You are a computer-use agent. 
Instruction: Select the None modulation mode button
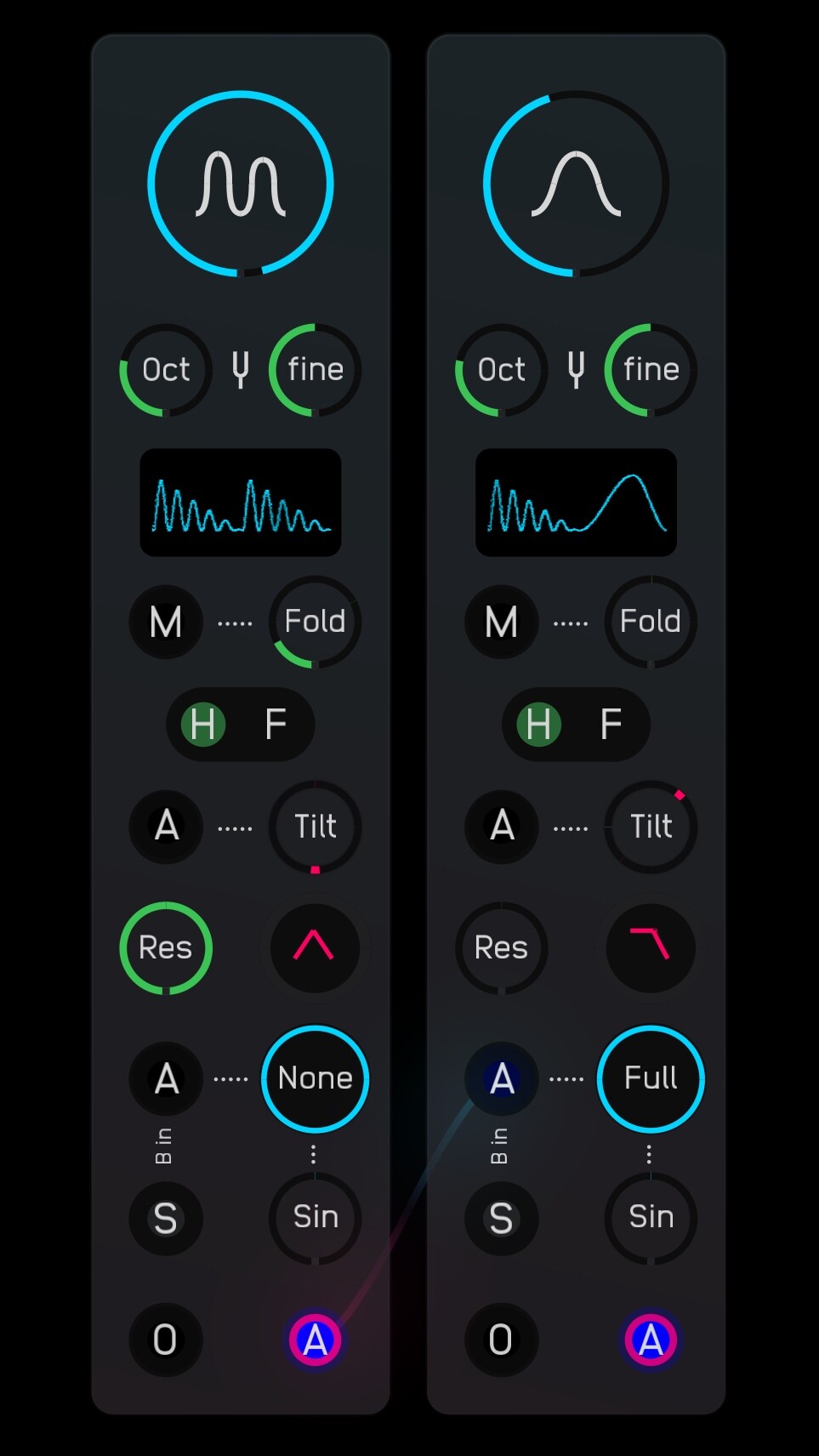tap(315, 1078)
